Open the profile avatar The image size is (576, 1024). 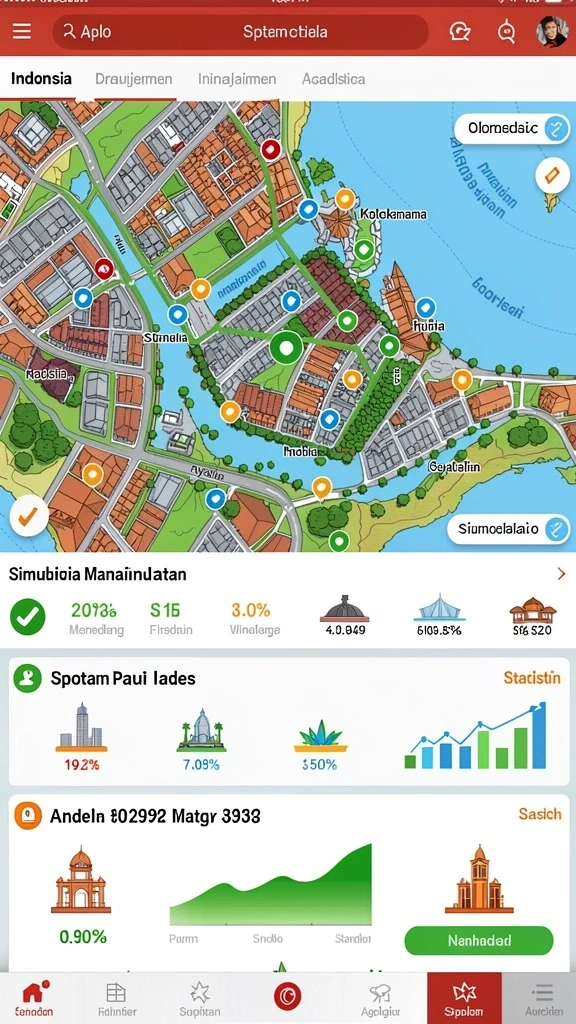[552, 31]
